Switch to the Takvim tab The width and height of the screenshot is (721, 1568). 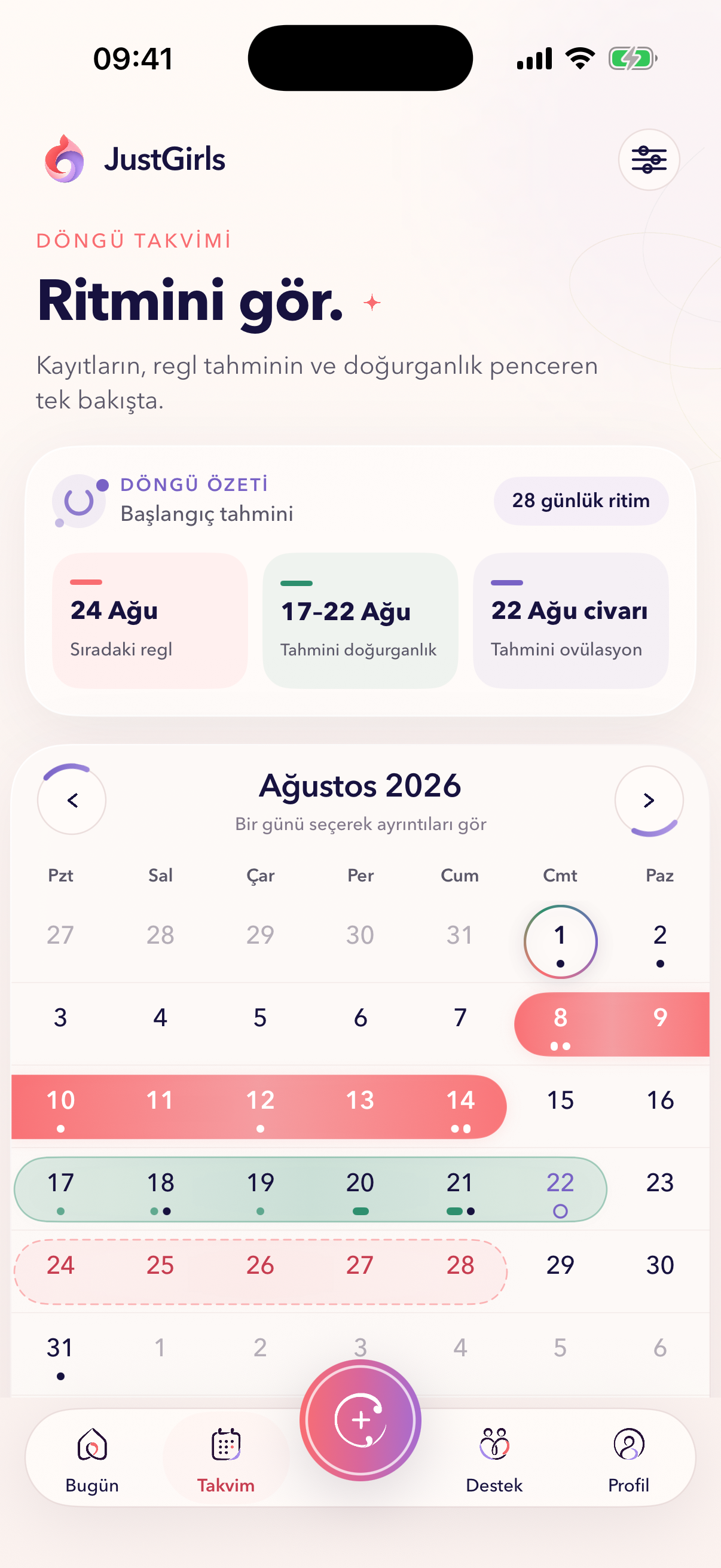[x=226, y=1459]
